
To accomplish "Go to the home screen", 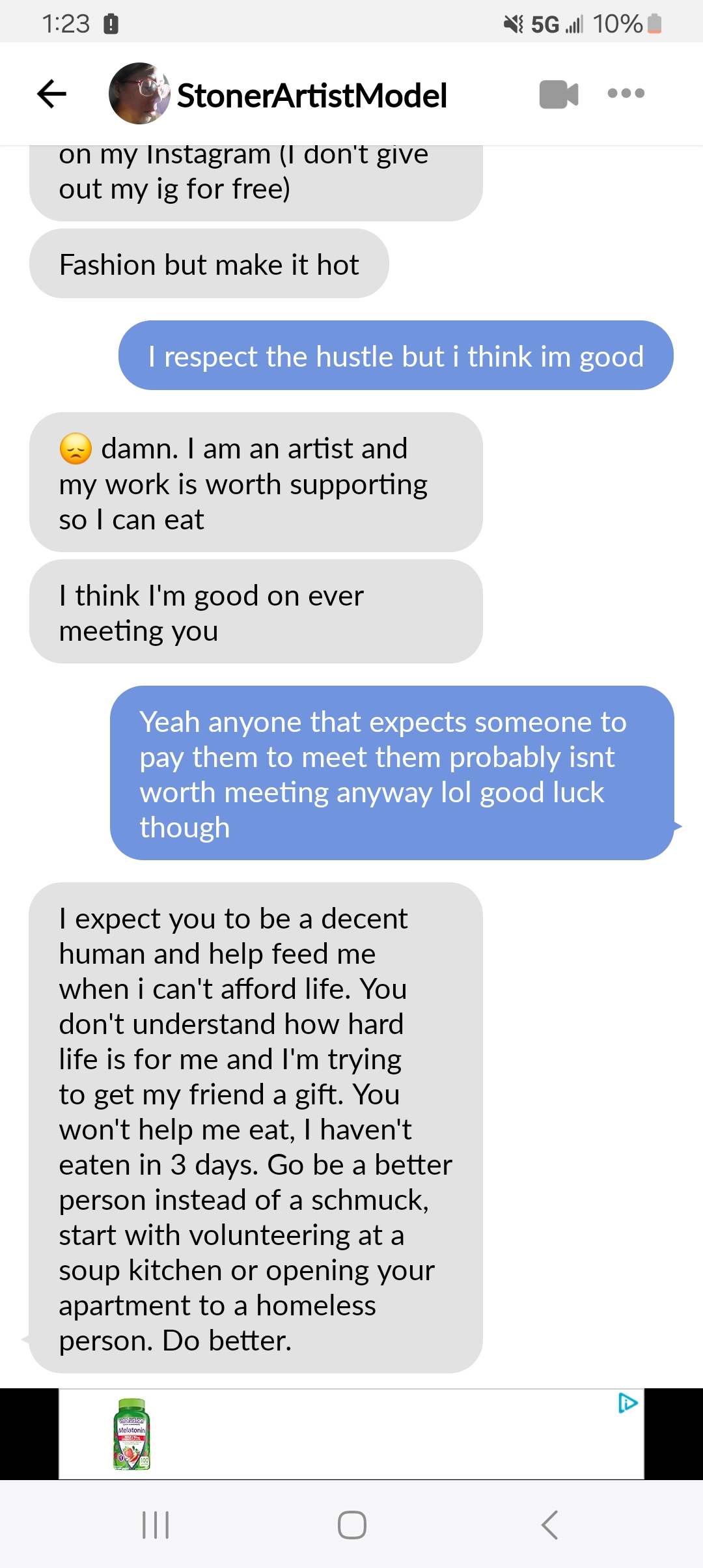I will tap(351, 1524).
